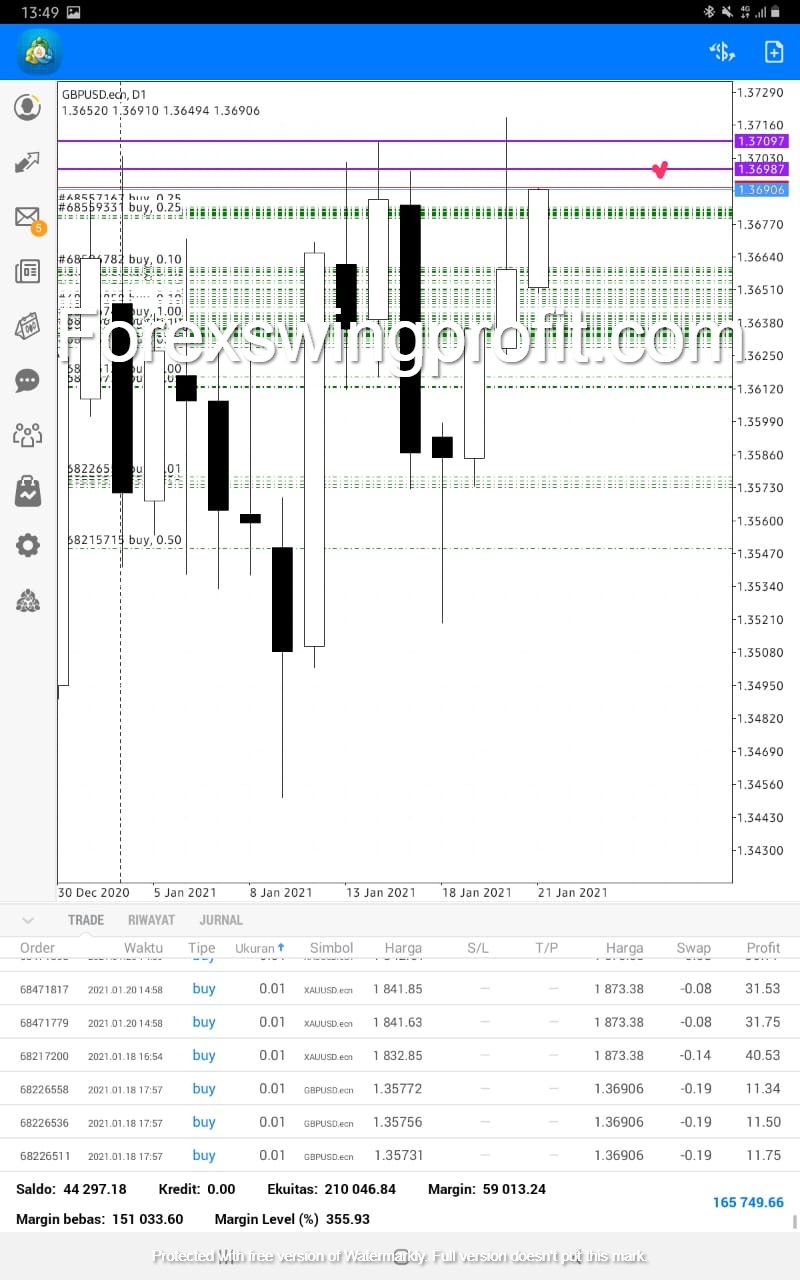This screenshot has width=800, height=1280.
Task: Sort positions by the Ukuran column
Action: (259, 948)
